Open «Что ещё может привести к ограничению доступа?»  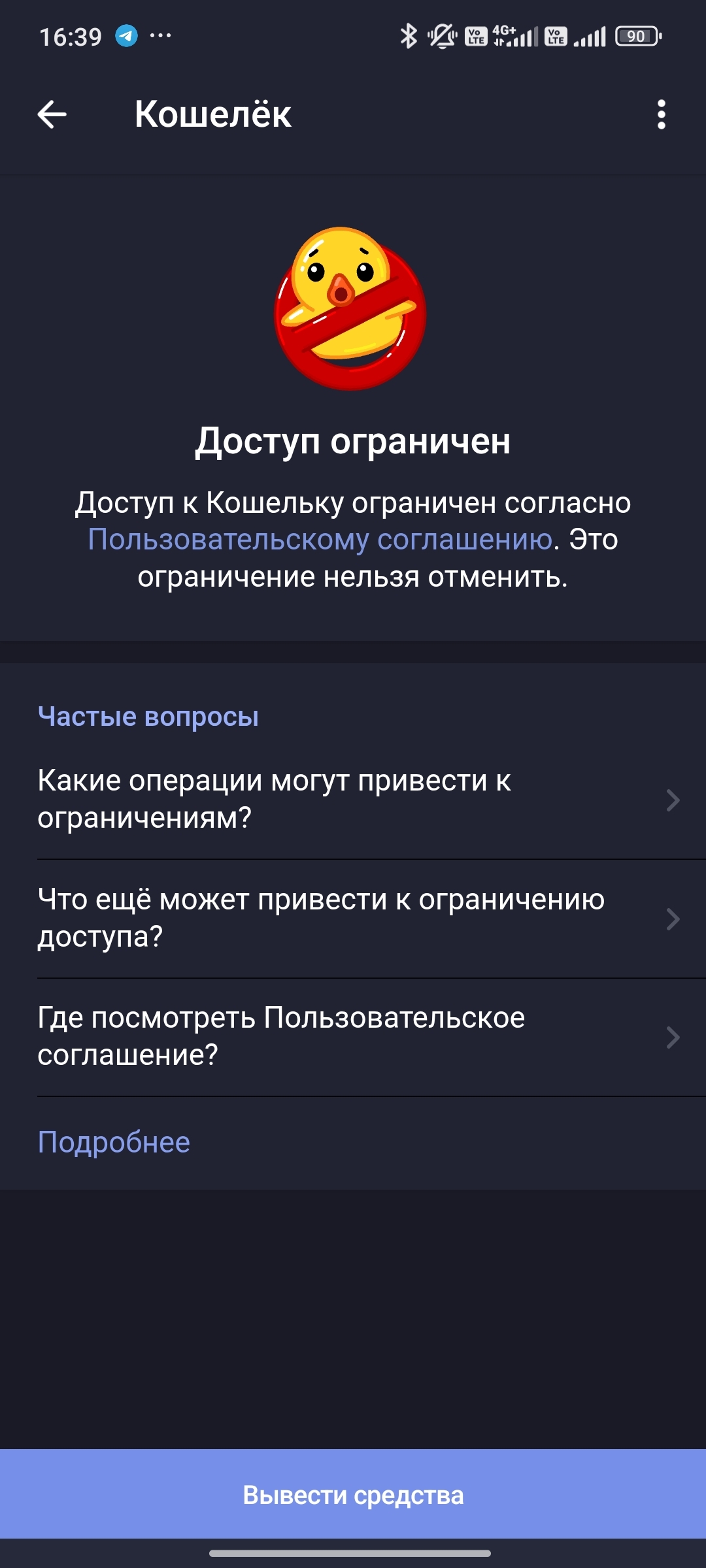353,918
